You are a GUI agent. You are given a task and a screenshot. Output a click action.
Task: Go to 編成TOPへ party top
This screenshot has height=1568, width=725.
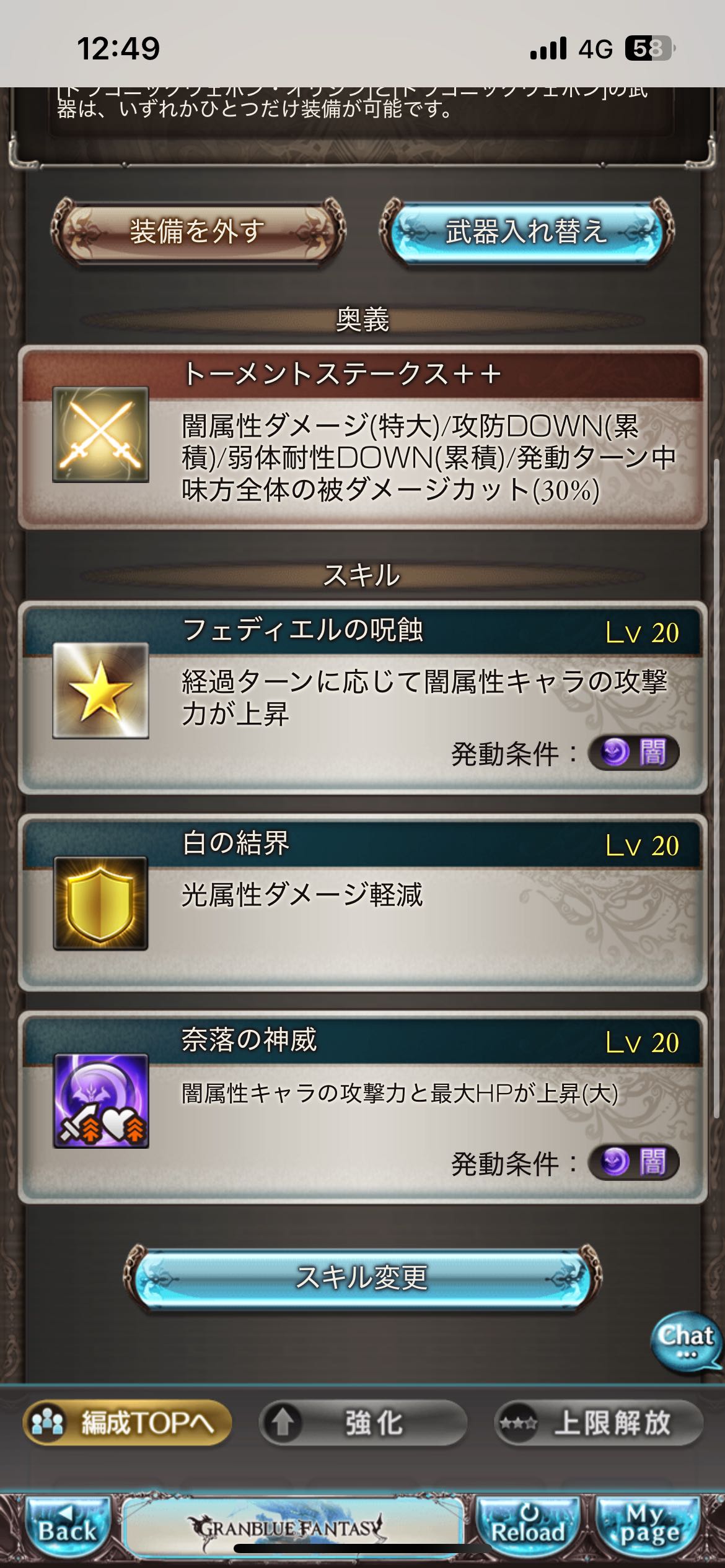tap(128, 1422)
